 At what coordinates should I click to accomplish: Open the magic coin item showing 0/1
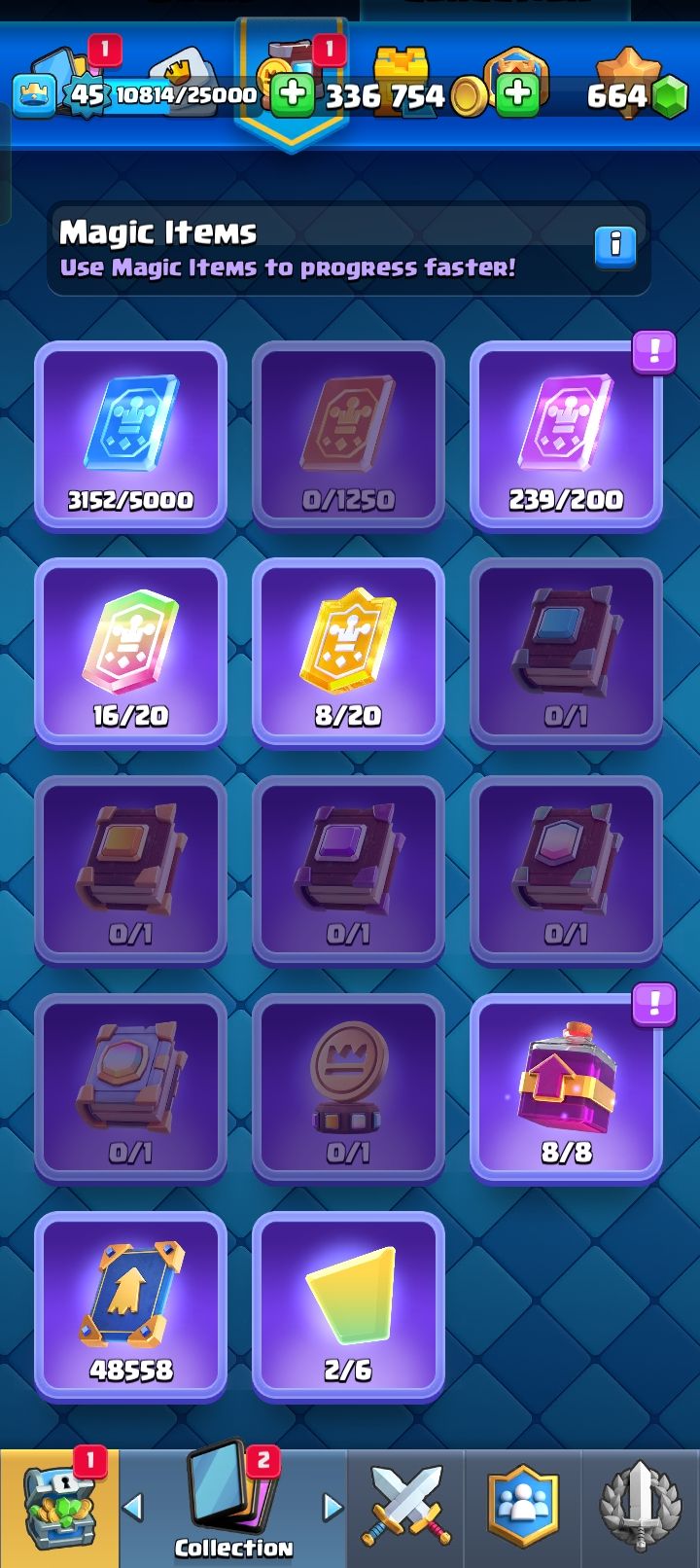point(348,1087)
